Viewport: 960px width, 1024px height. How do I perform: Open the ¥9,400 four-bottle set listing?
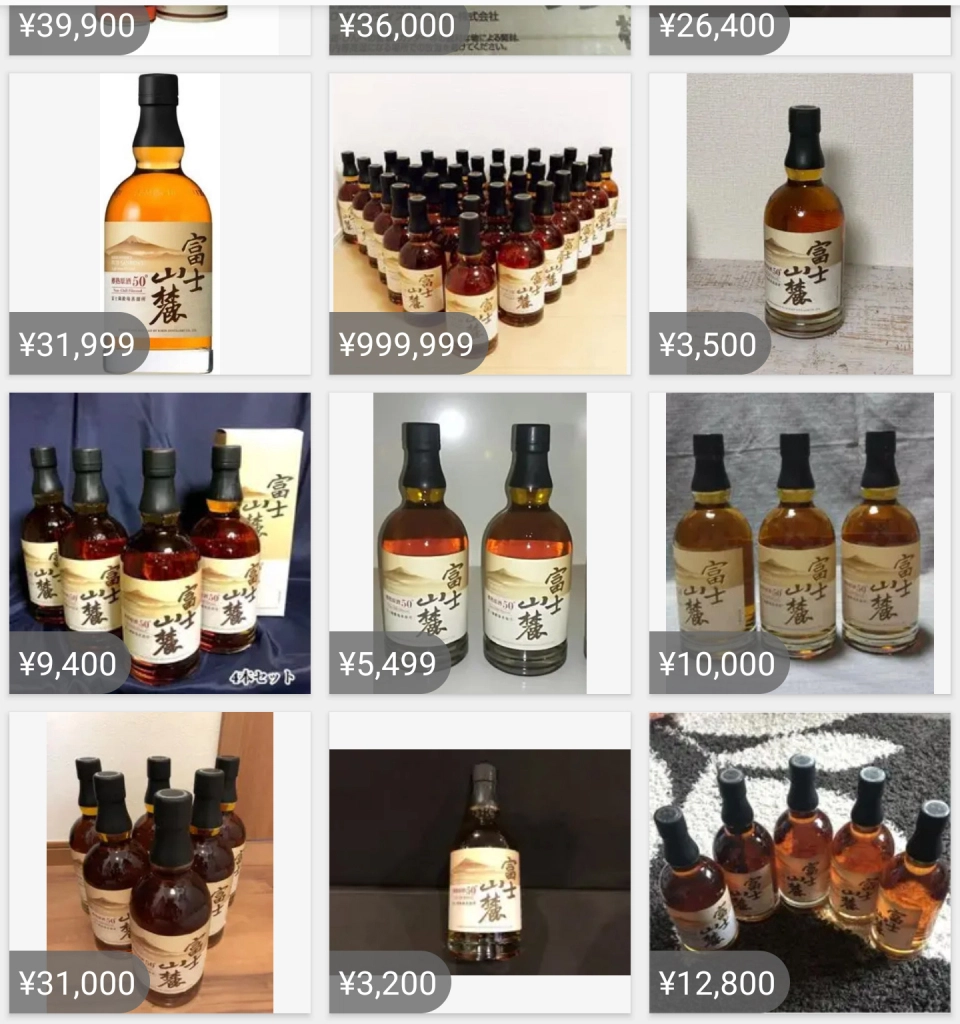[160, 543]
